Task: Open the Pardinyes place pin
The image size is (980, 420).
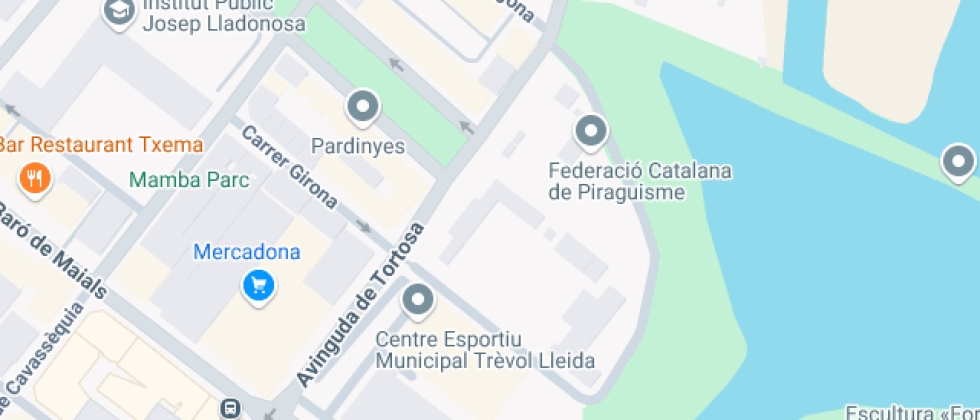Action: [x=363, y=109]
